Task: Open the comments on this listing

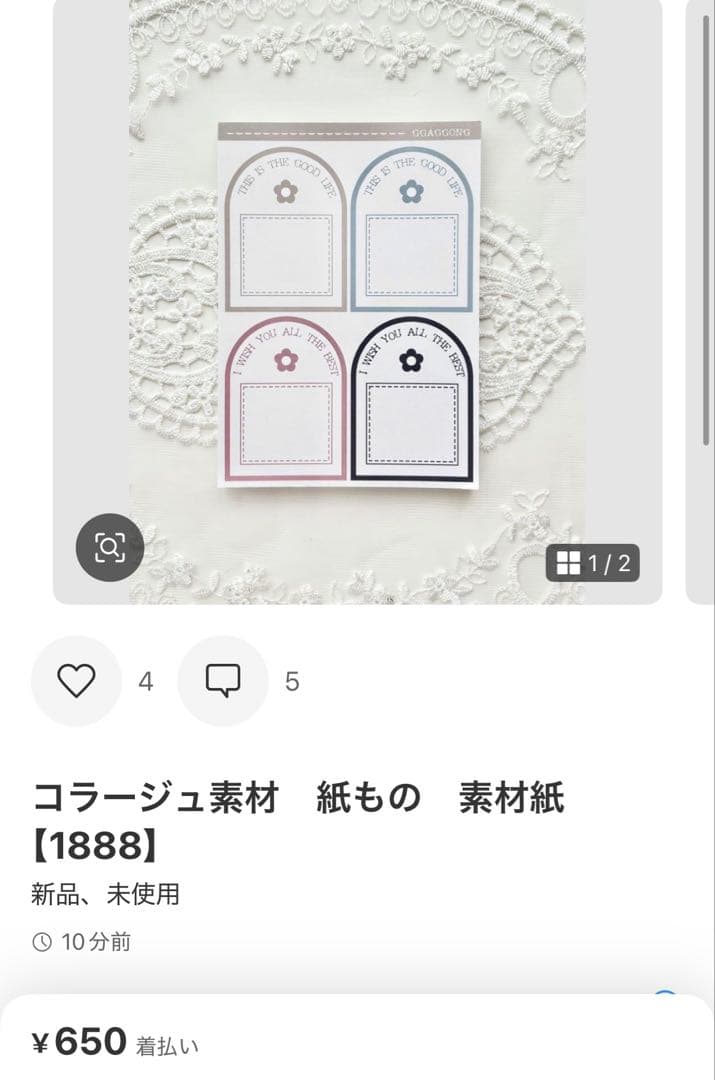Action: (x=222, y=681)
